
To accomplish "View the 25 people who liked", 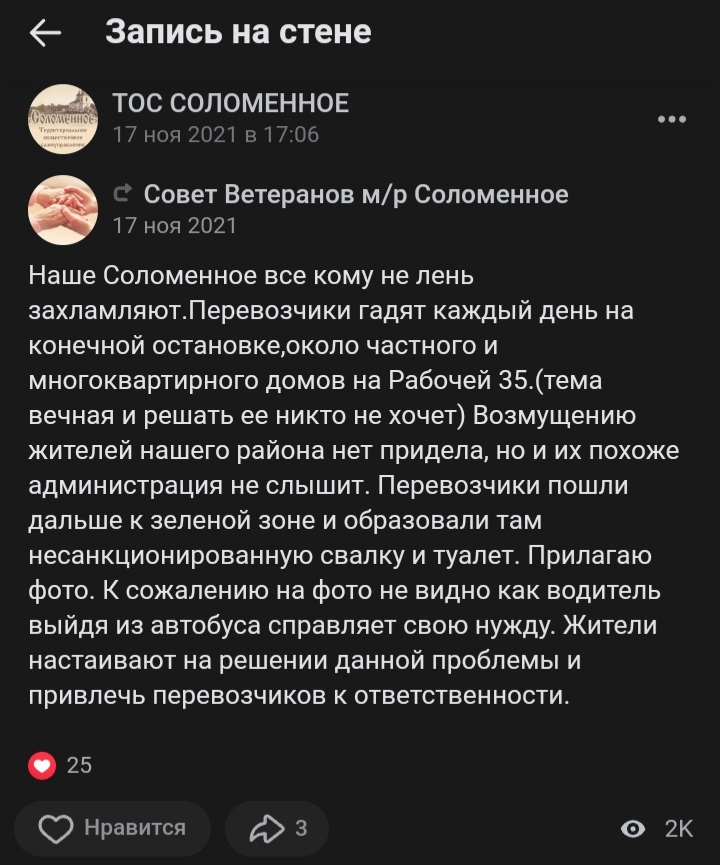I will coord(60,765).
